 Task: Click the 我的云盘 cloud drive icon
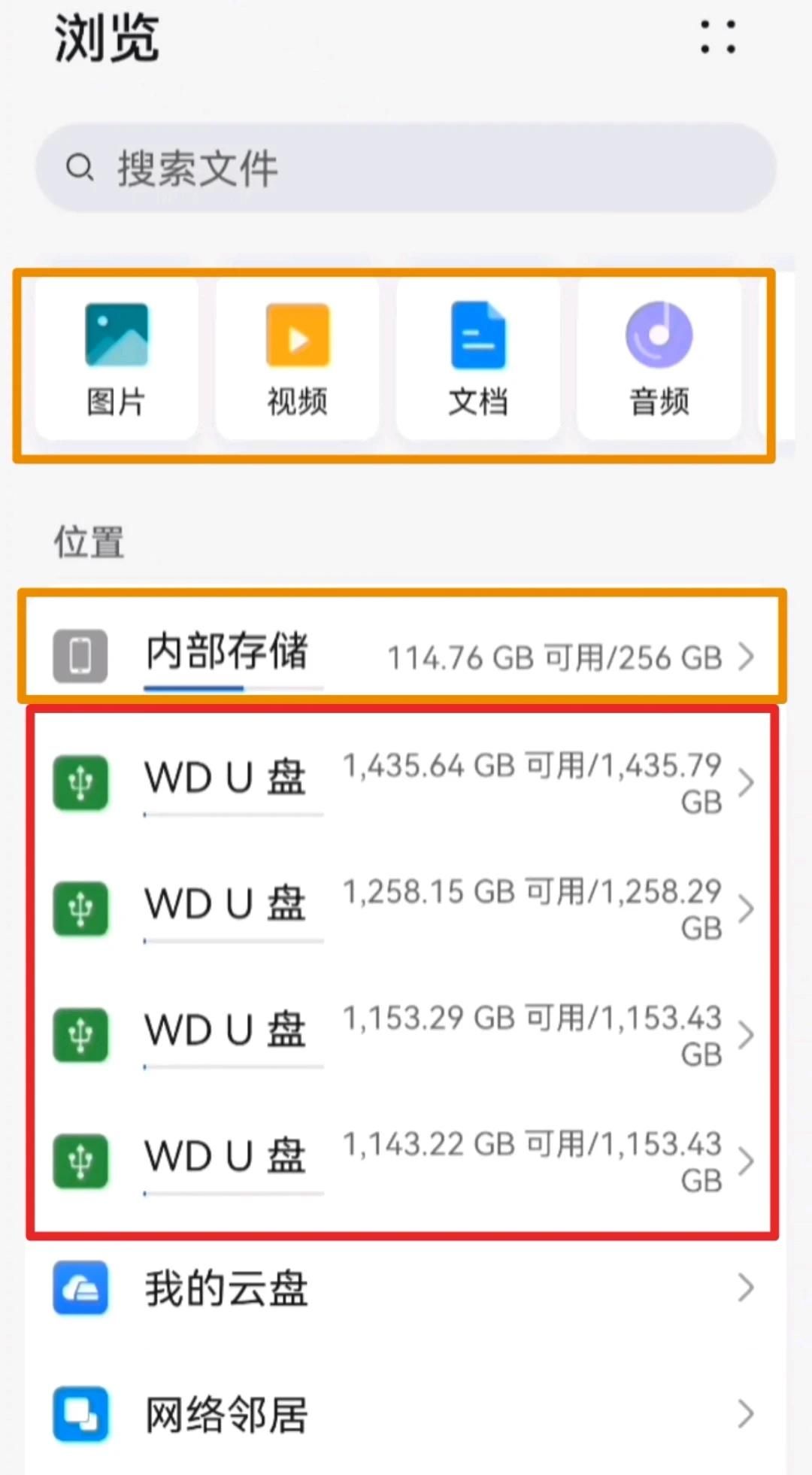80,1287
